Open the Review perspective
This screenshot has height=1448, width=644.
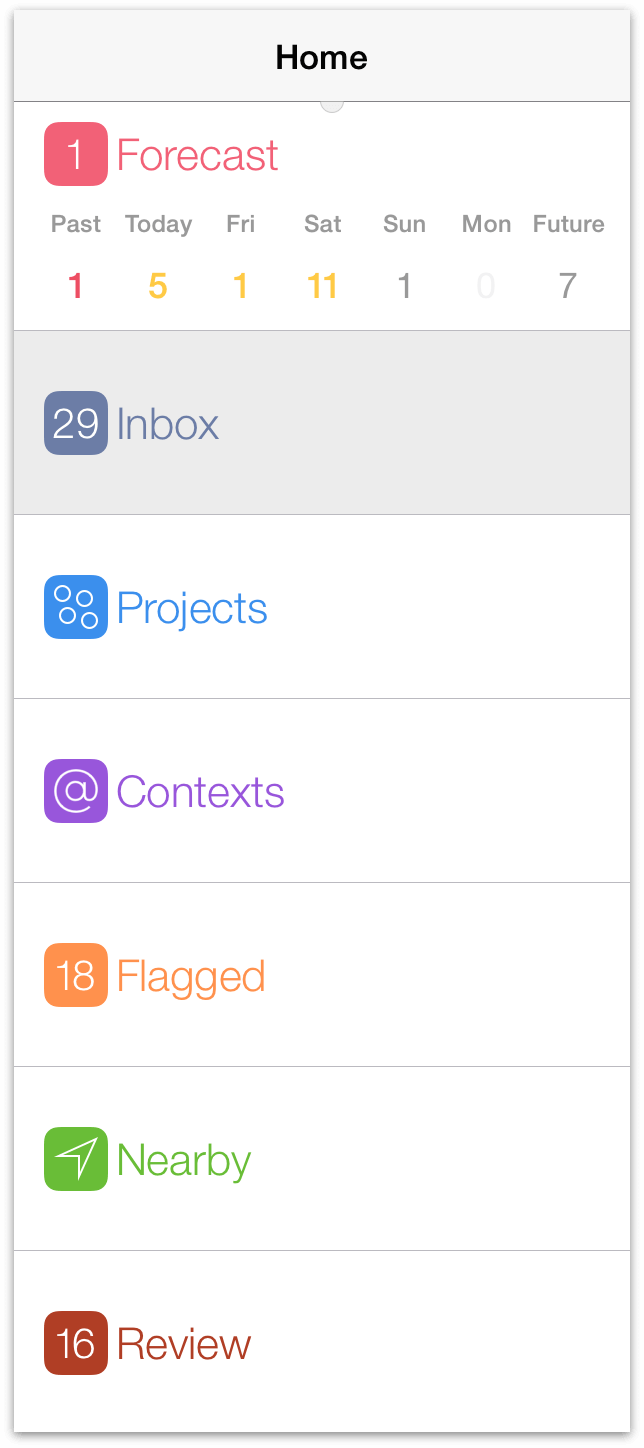click(x=183, y=1343)
